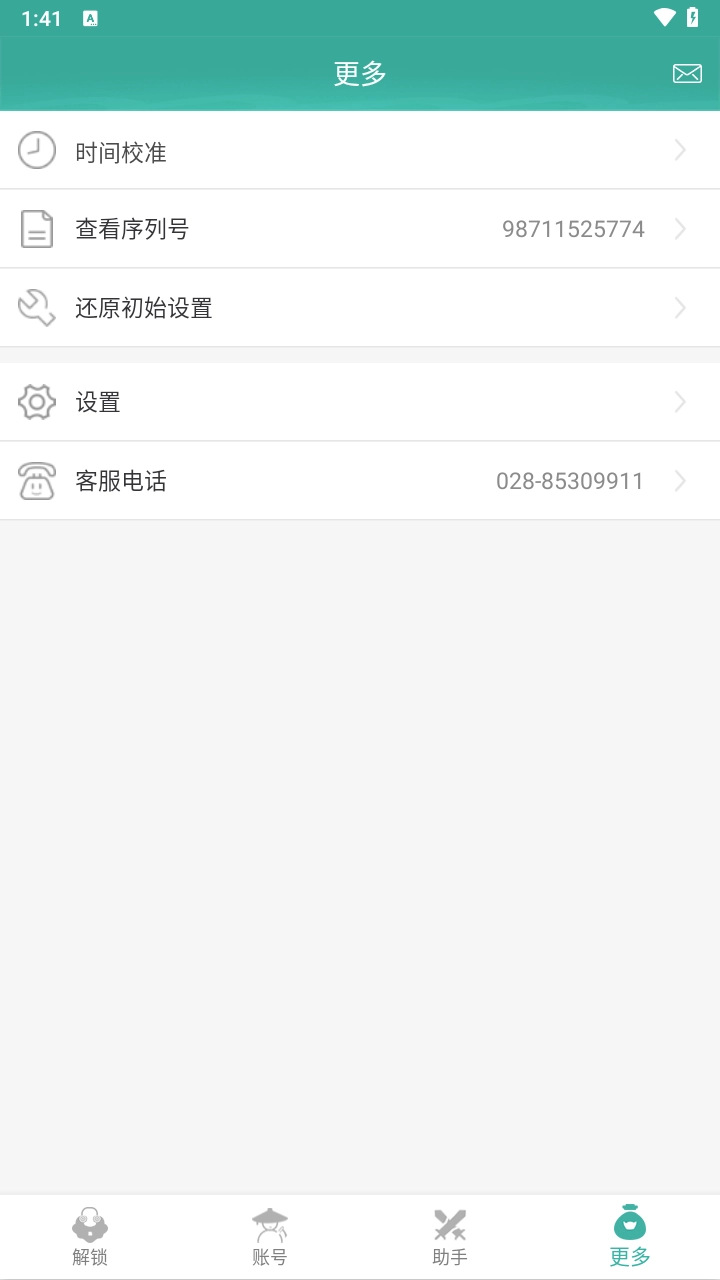This screenshot has width=720, height=1280.
Task: Select the 解锁 unlock icon in bottom bar
Action: (x=90, y=1224)
